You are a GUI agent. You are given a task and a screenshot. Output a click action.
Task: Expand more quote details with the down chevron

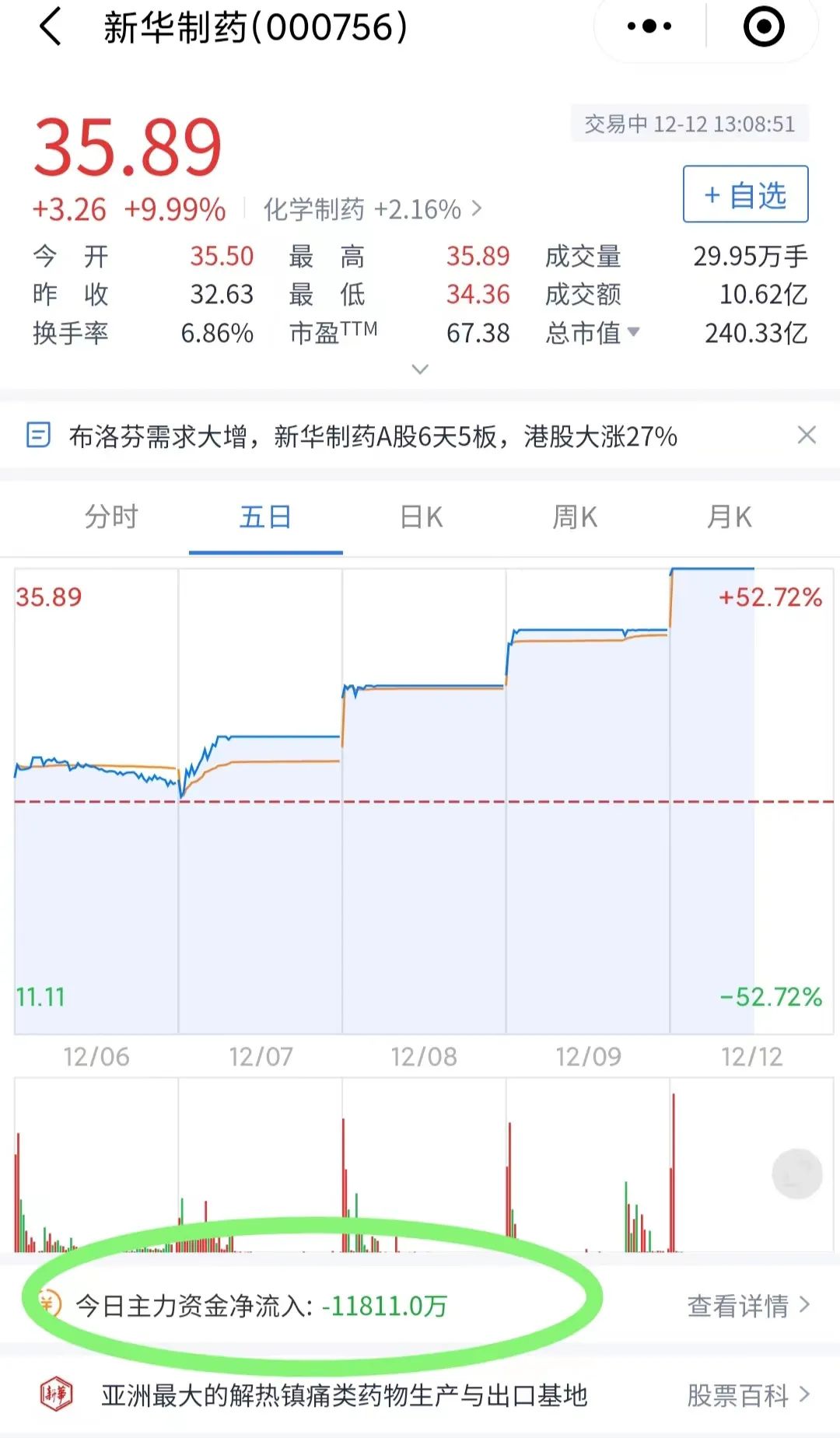[x=420, y=369]
